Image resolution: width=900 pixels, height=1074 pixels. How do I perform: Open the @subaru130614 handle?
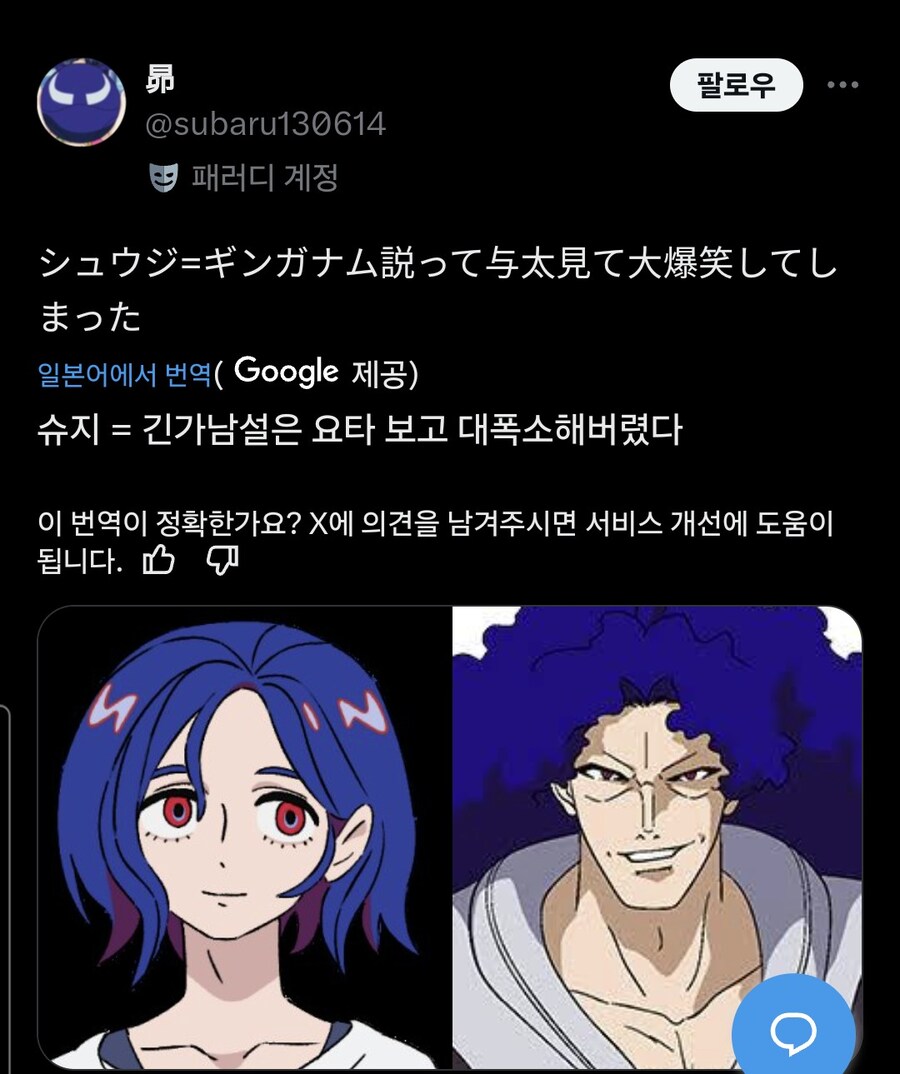pos(266,124)
